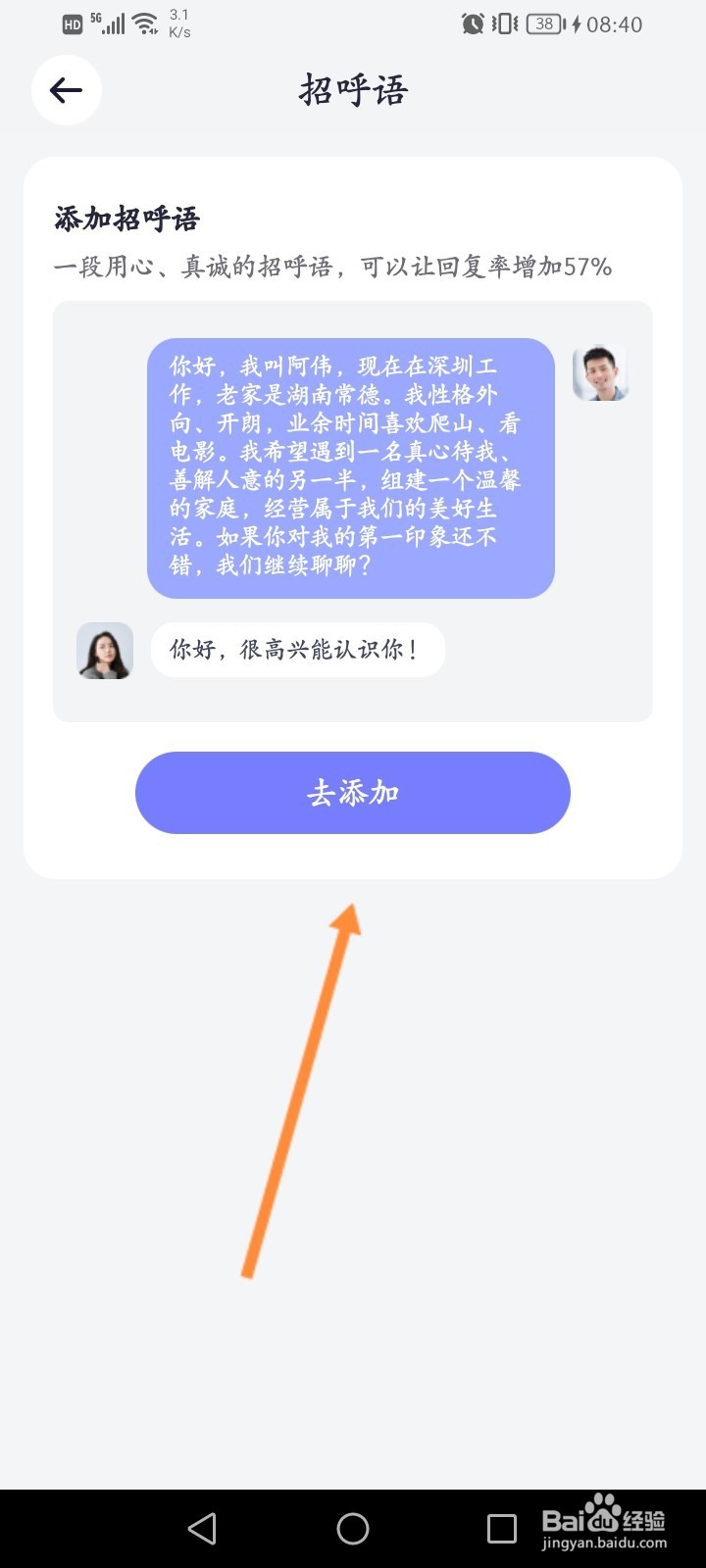
Task: Open the alarm clock icon in status bar
Action: tap(472, 24)
